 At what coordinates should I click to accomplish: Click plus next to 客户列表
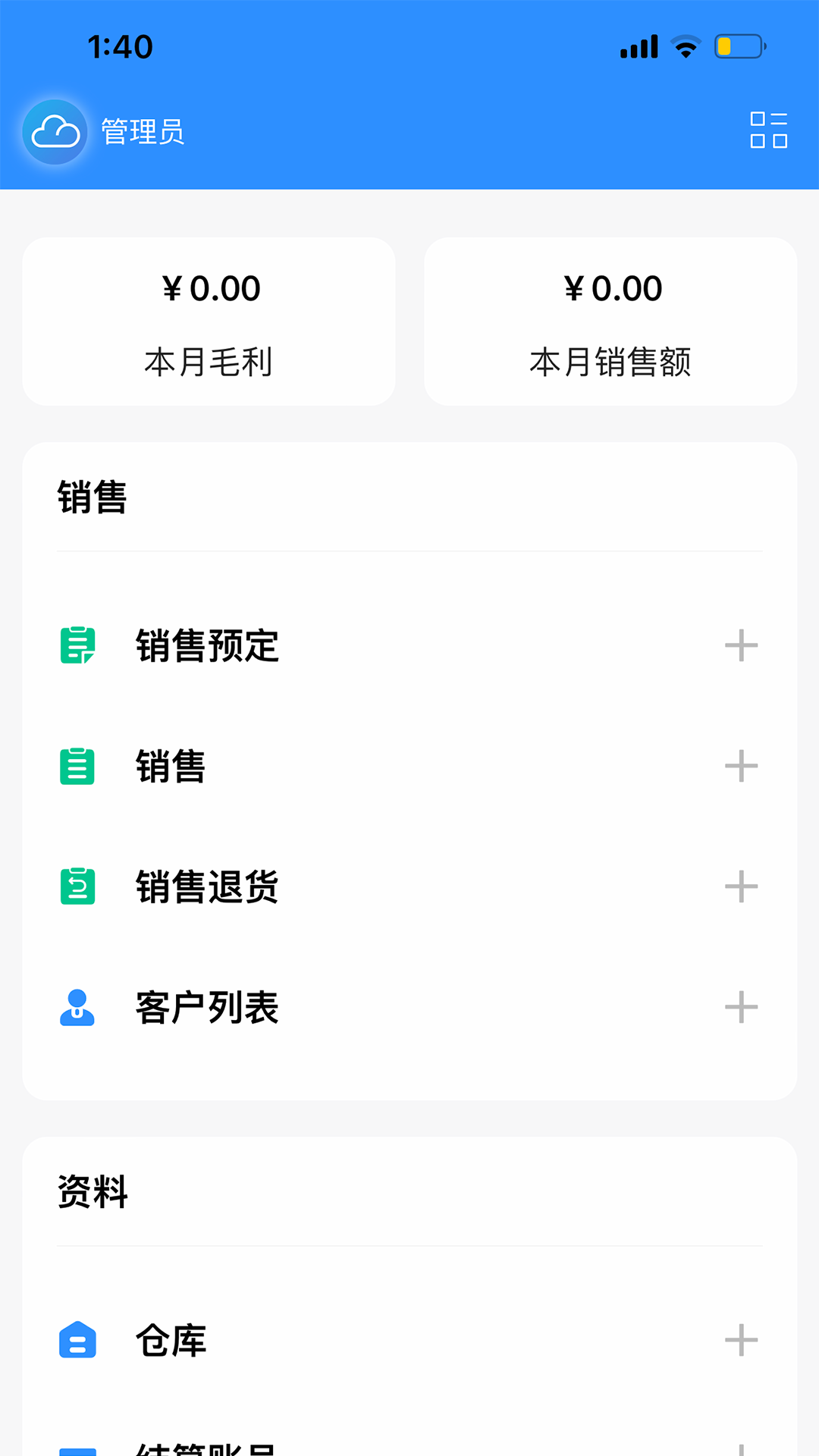tap(742, 1007)
